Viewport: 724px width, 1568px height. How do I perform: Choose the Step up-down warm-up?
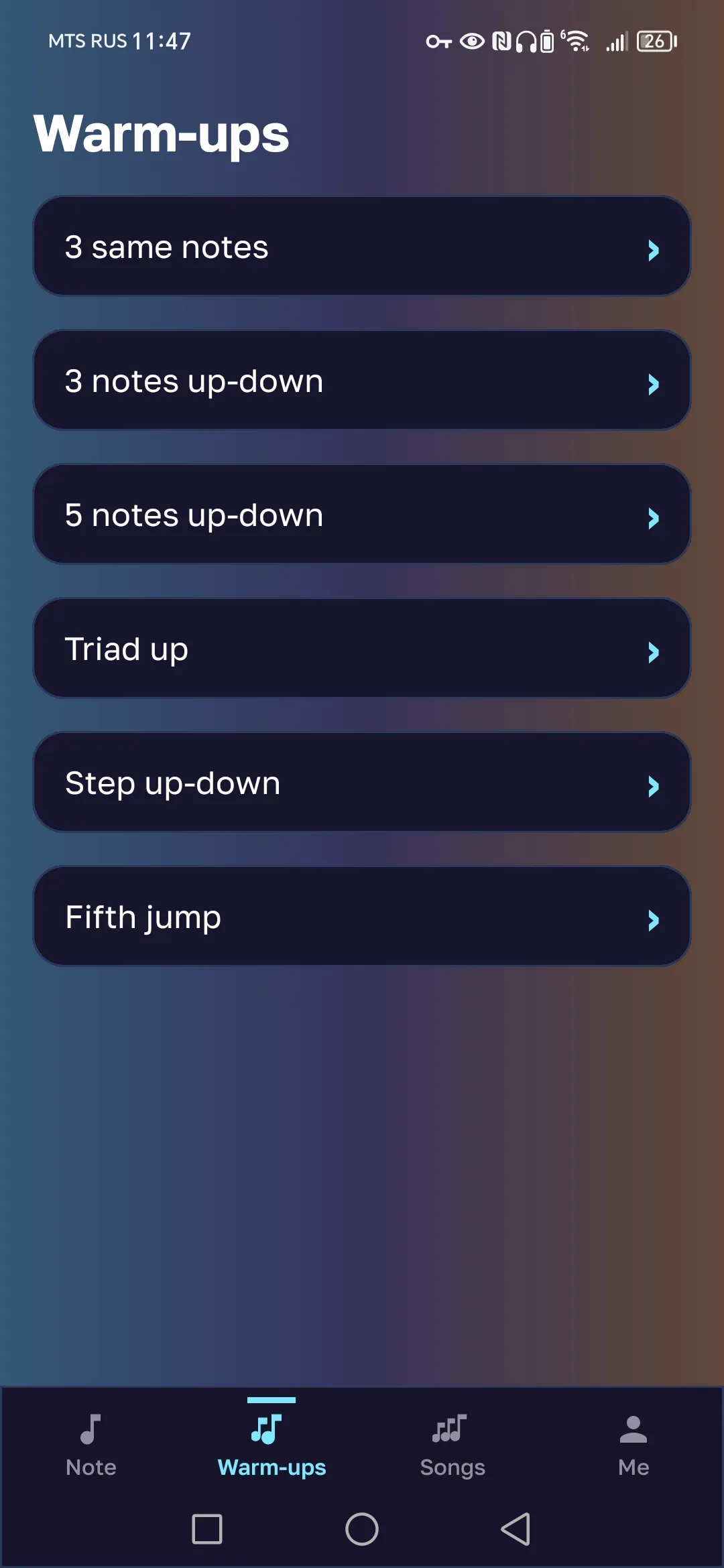pyautogui.click(x=362, y=782)
